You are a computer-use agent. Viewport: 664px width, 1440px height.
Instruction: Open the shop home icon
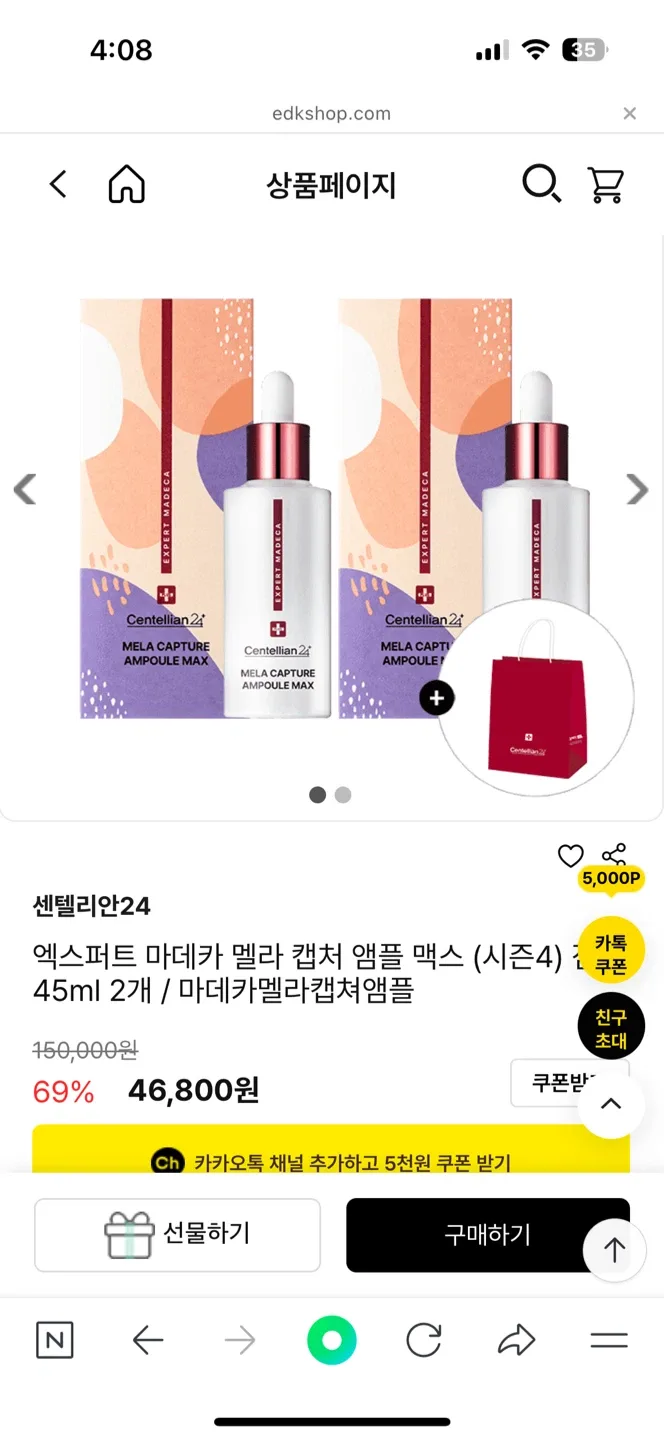[127, 184]
